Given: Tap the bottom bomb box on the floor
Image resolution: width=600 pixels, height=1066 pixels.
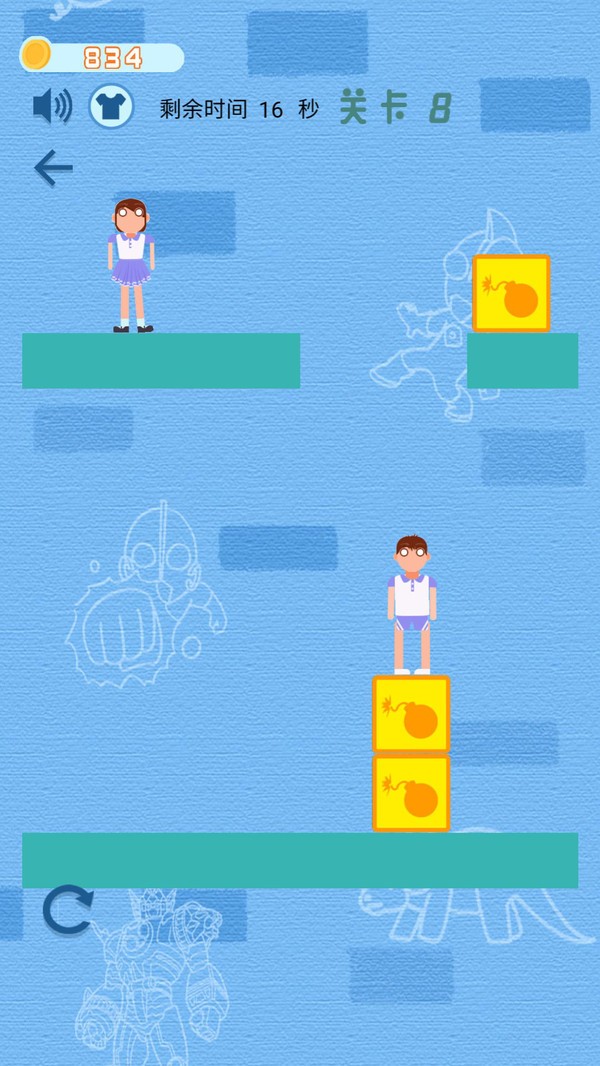Looking at the screenshot, I should [411, 794].
